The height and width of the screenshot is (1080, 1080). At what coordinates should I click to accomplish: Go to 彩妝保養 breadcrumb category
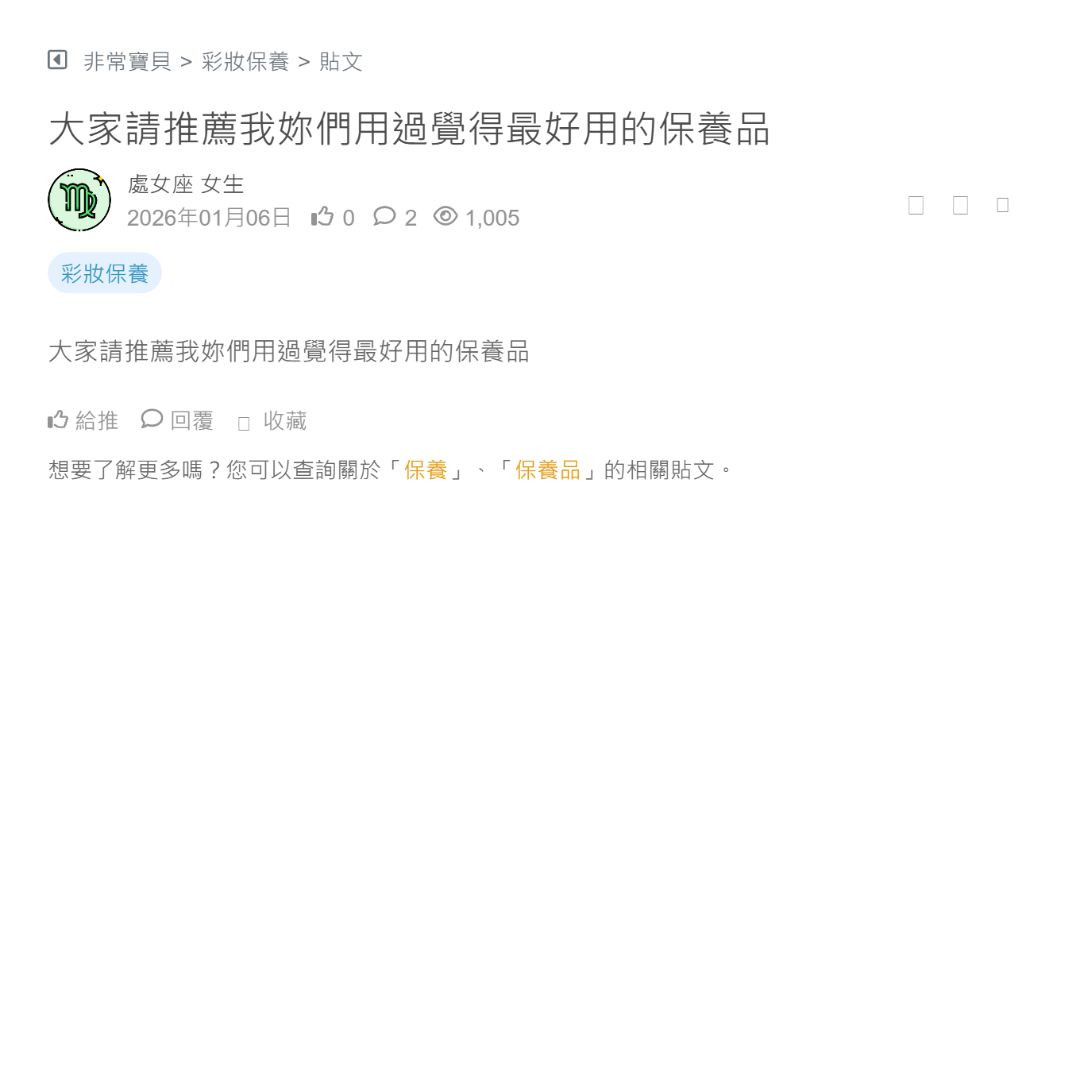click(x=245, y=62)
